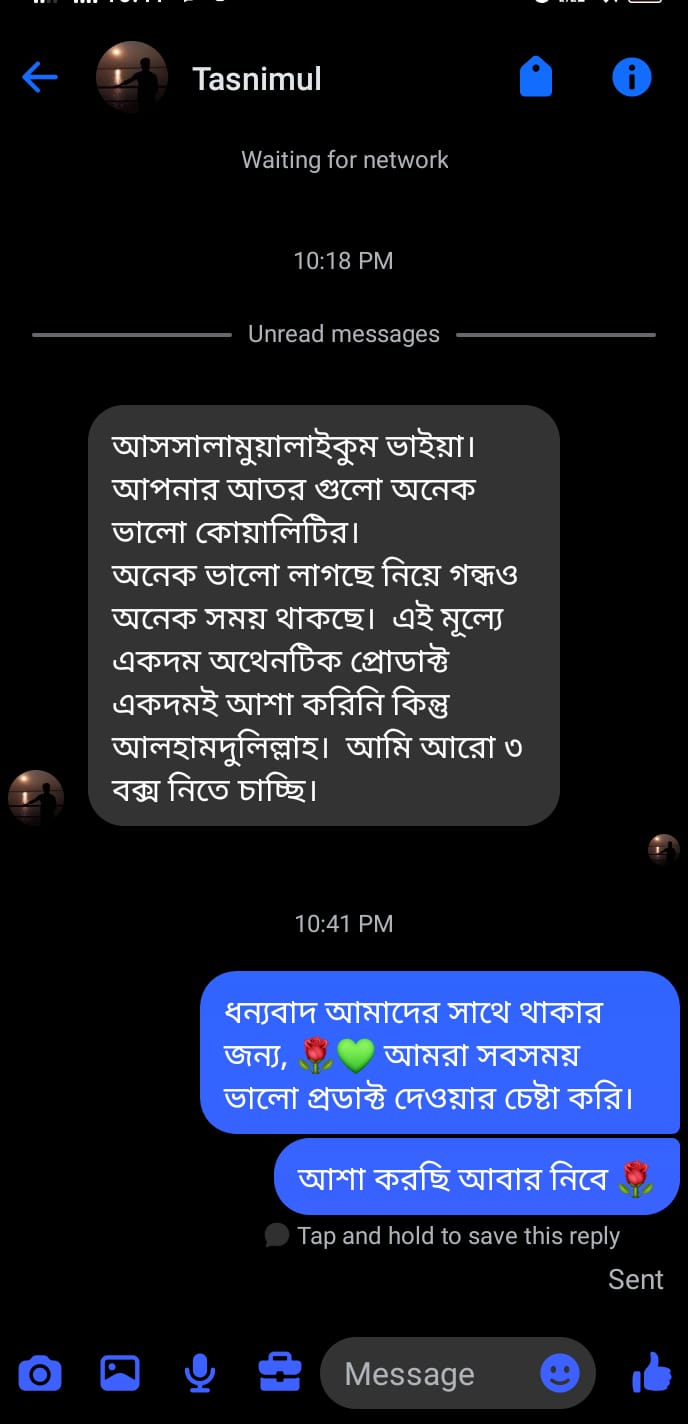Open the label tag icon
688x1424 pixels.
coord(536,77)
